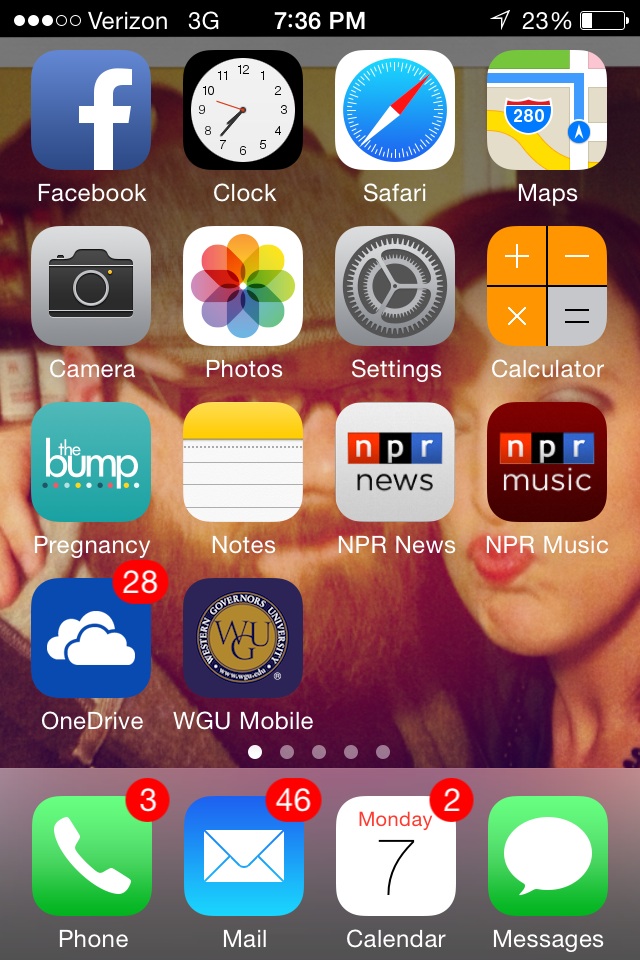The image size is (640, 960).
Task: Check Mail with 46 unread messages
Action: coord(244,856)
